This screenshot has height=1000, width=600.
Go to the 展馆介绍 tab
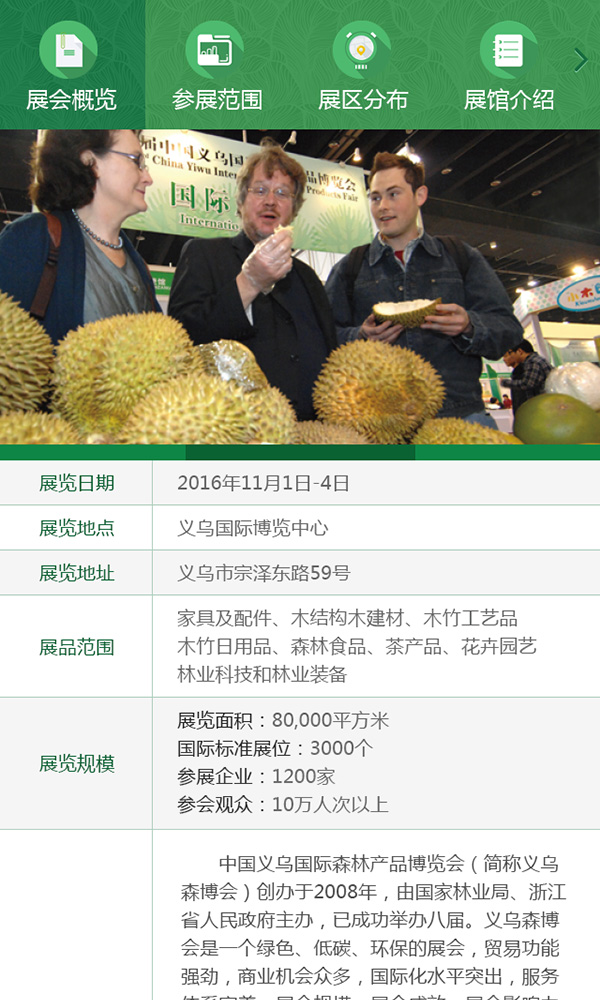click(x=508, y=66)
